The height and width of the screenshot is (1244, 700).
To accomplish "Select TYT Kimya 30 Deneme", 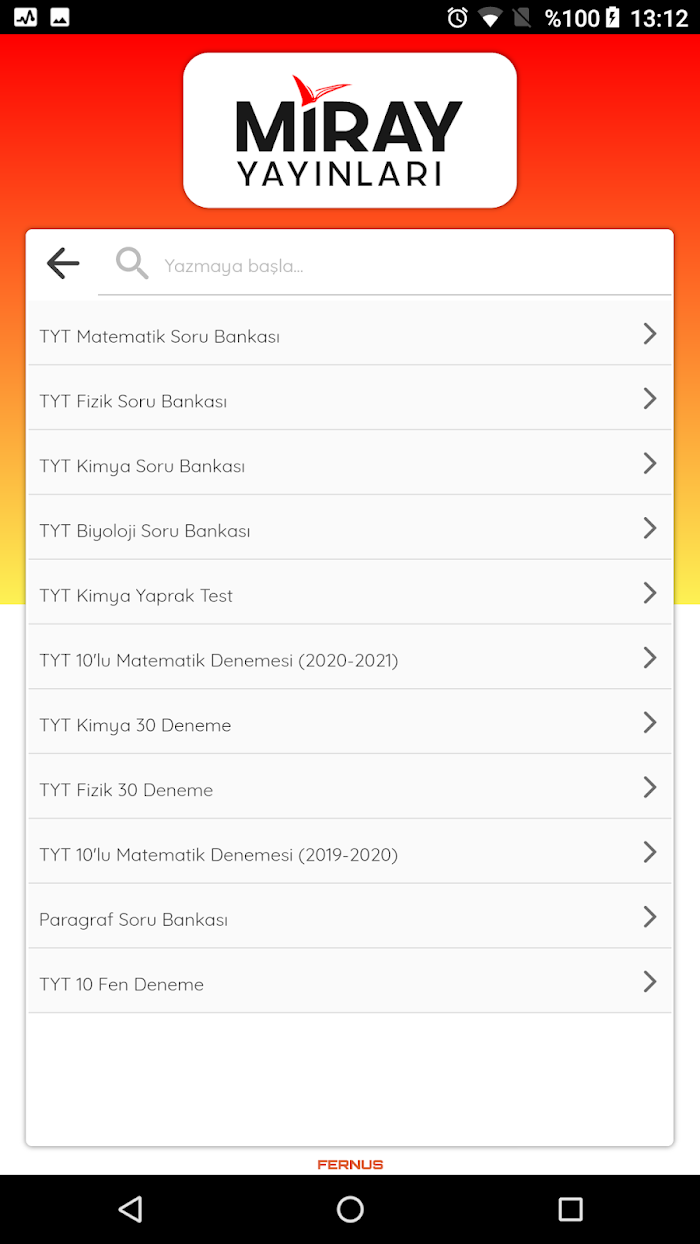I will point(350,722).
